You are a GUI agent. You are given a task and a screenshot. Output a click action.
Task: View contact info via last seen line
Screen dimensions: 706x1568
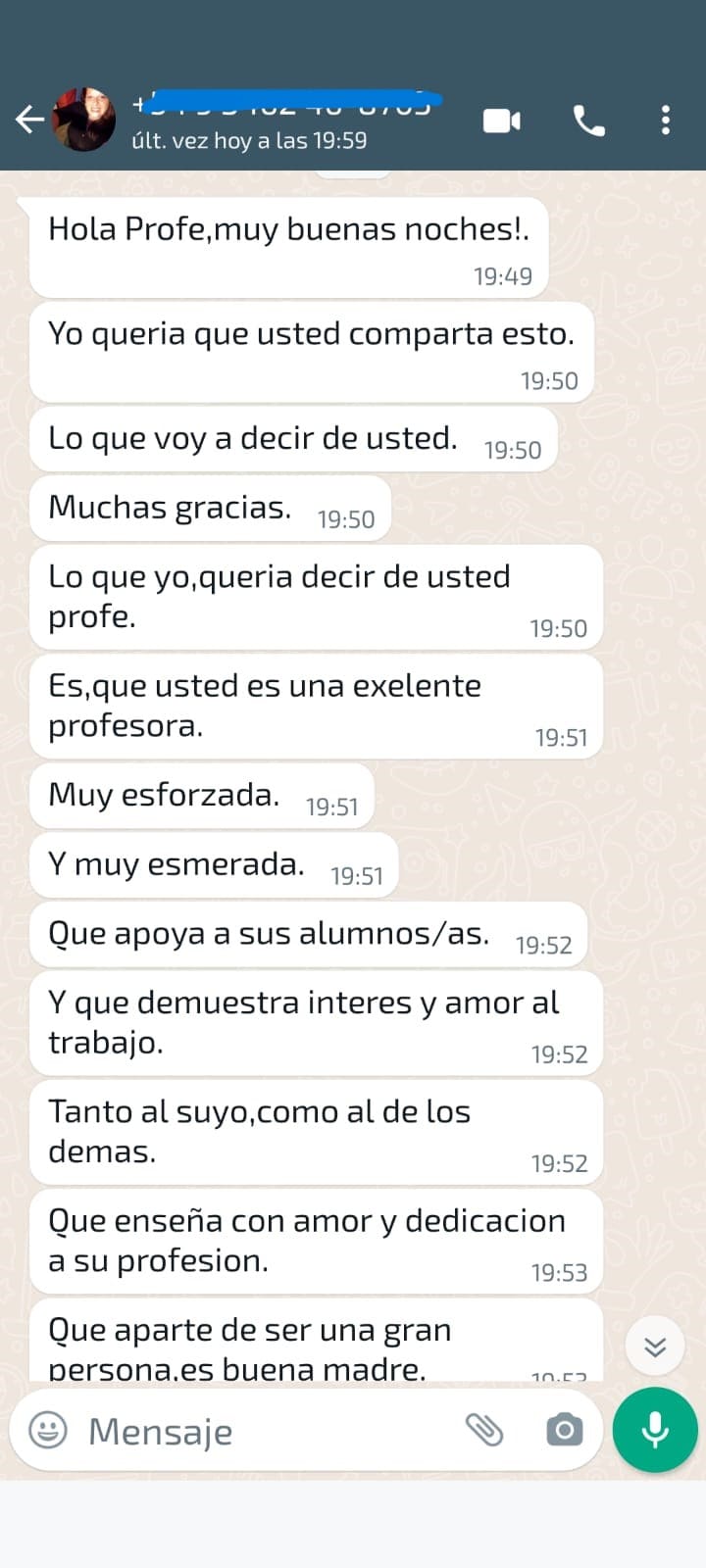[249, 140]
